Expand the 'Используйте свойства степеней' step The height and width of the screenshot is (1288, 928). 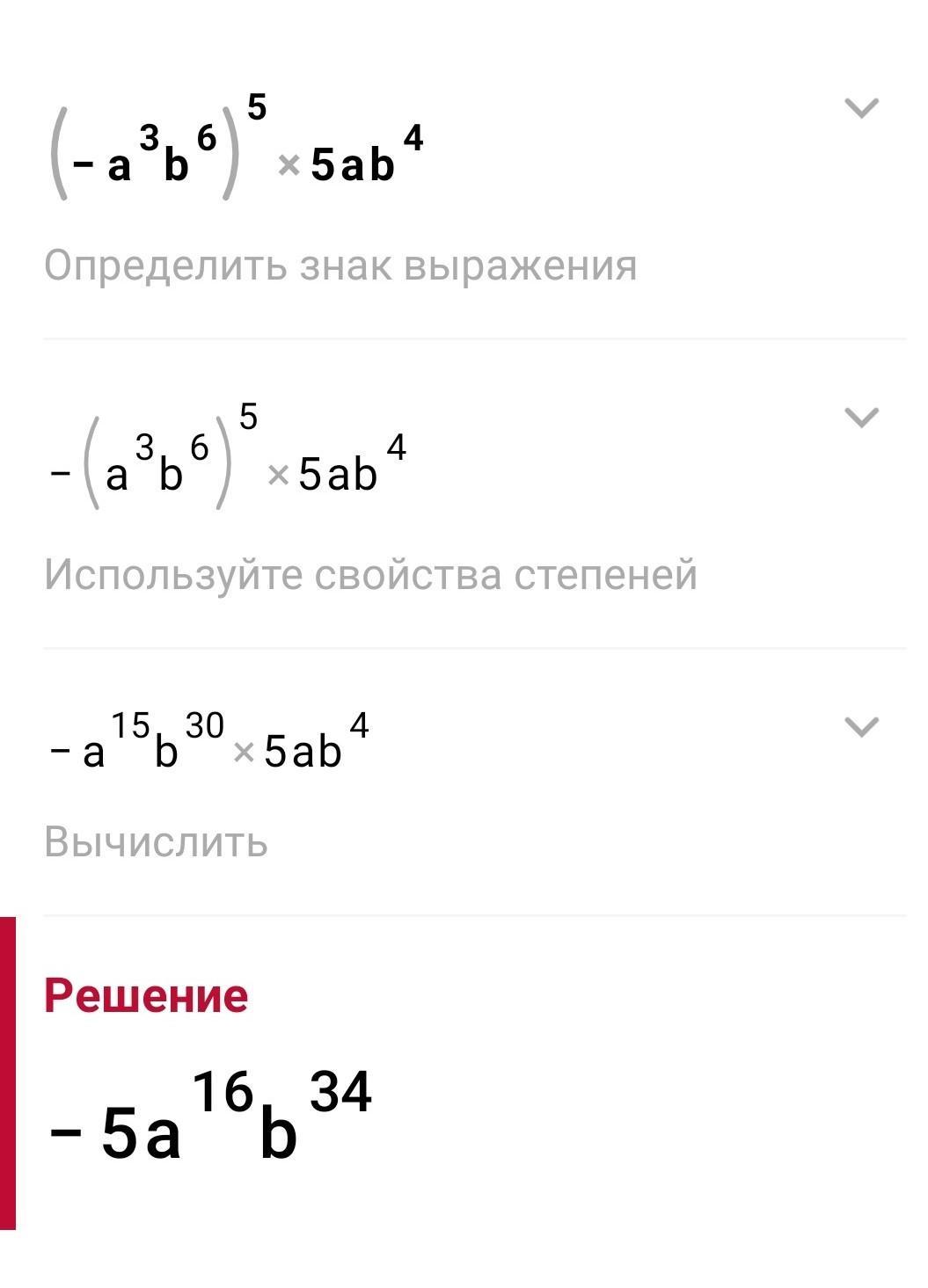pyautogui.click(x=860, y=418)
